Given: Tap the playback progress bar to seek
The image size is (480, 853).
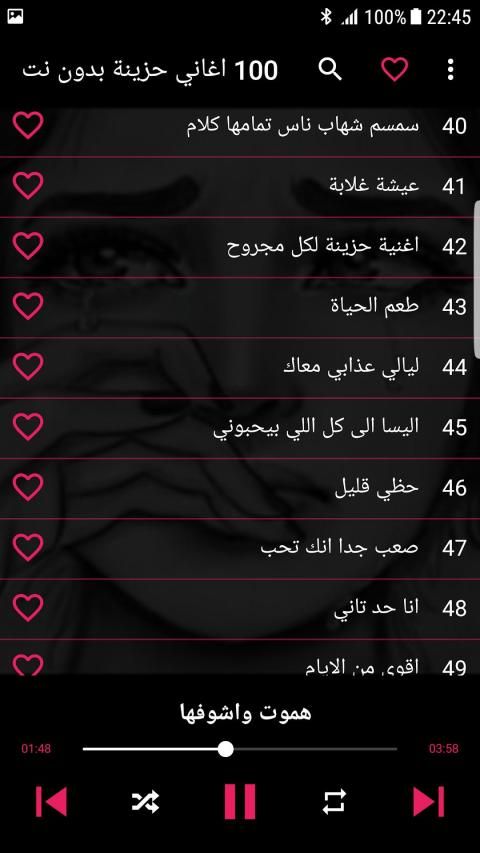Looking at the screenshot, I should 240,749.
